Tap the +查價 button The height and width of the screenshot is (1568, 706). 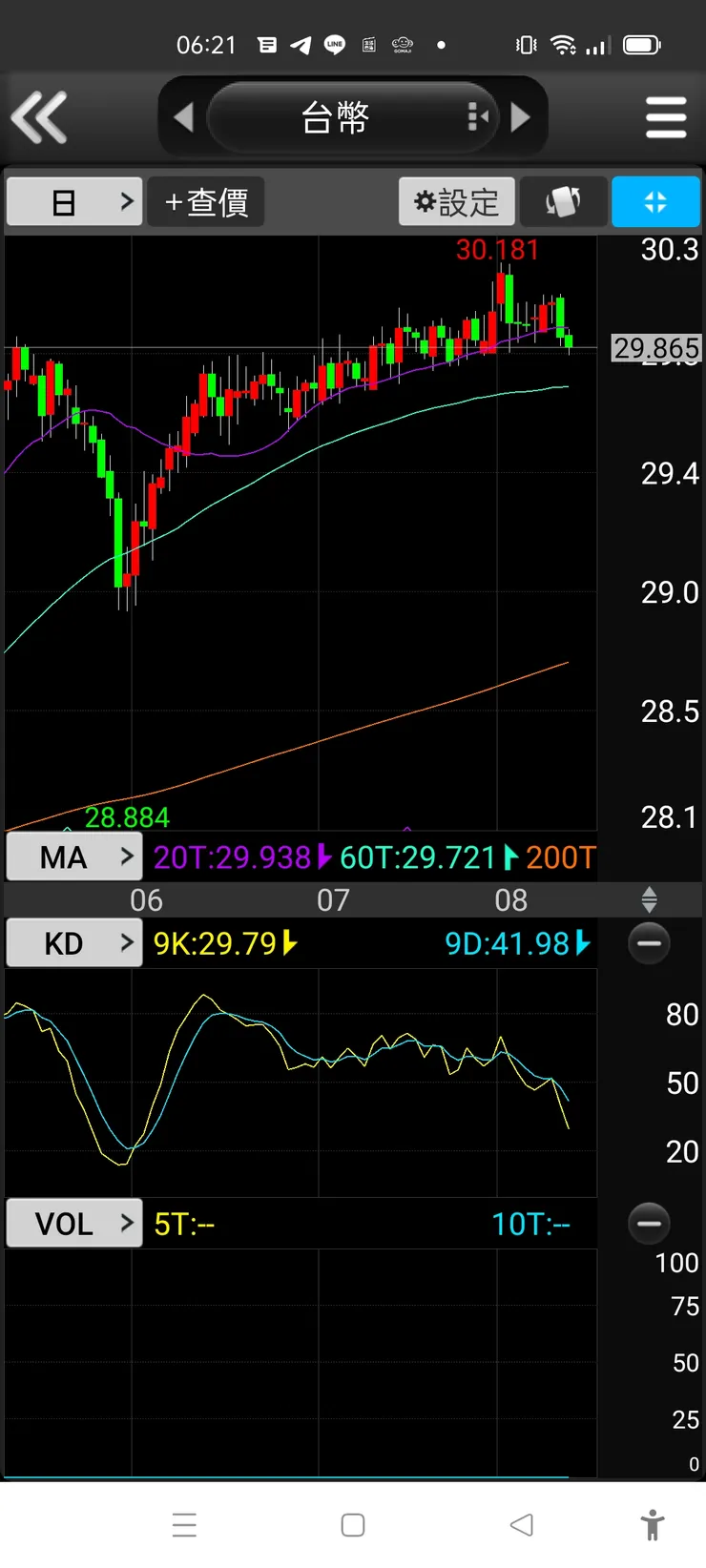click(205, 202)
